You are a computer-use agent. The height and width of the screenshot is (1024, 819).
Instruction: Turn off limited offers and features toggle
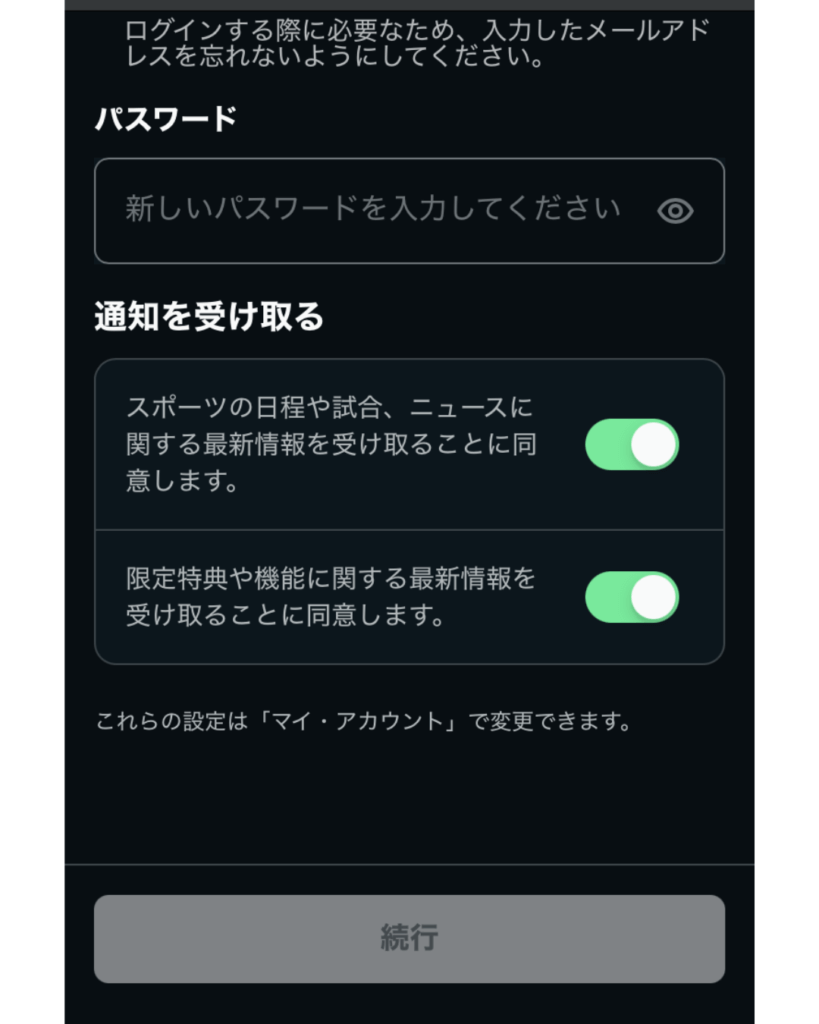(x=632, y=597)
